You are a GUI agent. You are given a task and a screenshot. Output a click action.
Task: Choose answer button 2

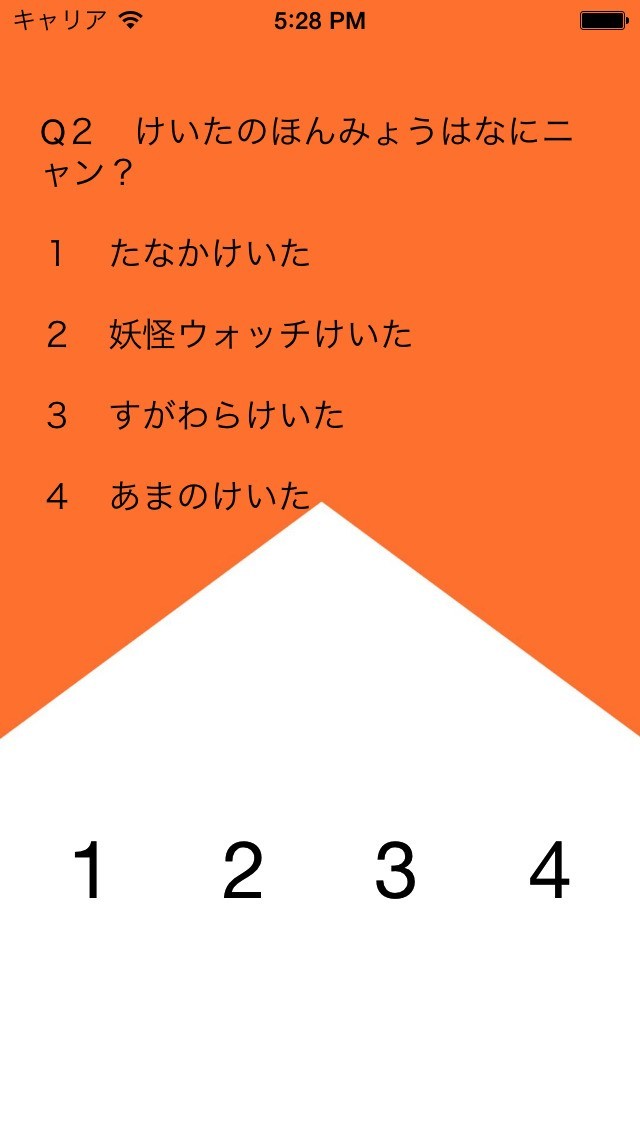coord(243,870)
